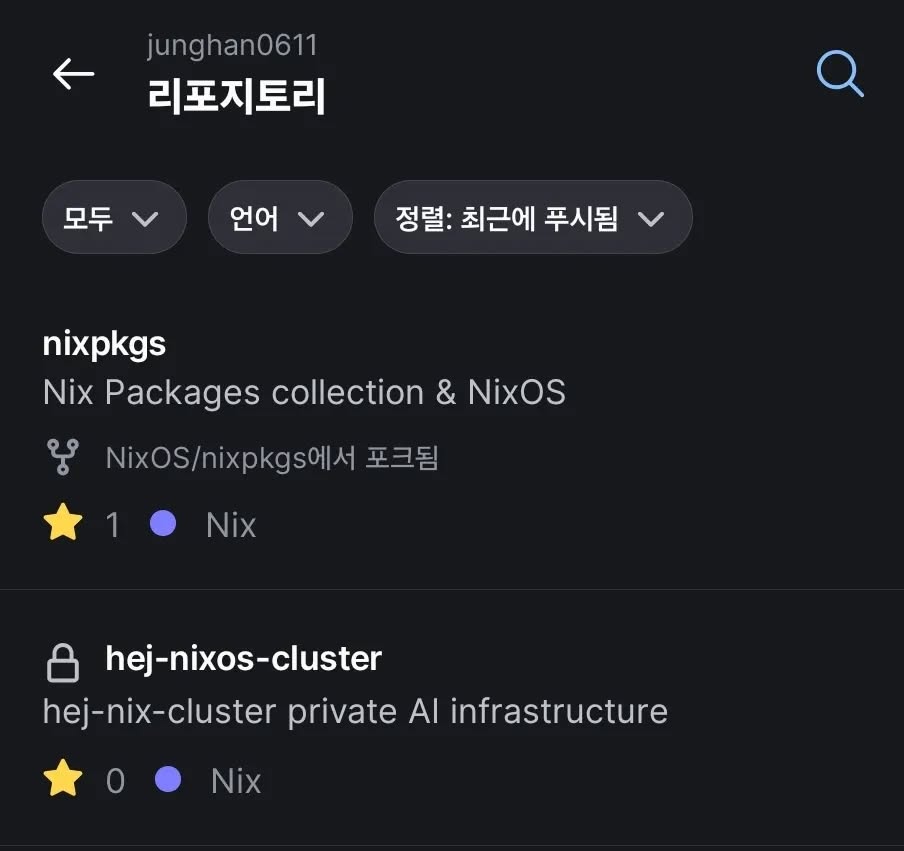Change sort order from 최근에 푸시됨

click(x=532, y=218)
